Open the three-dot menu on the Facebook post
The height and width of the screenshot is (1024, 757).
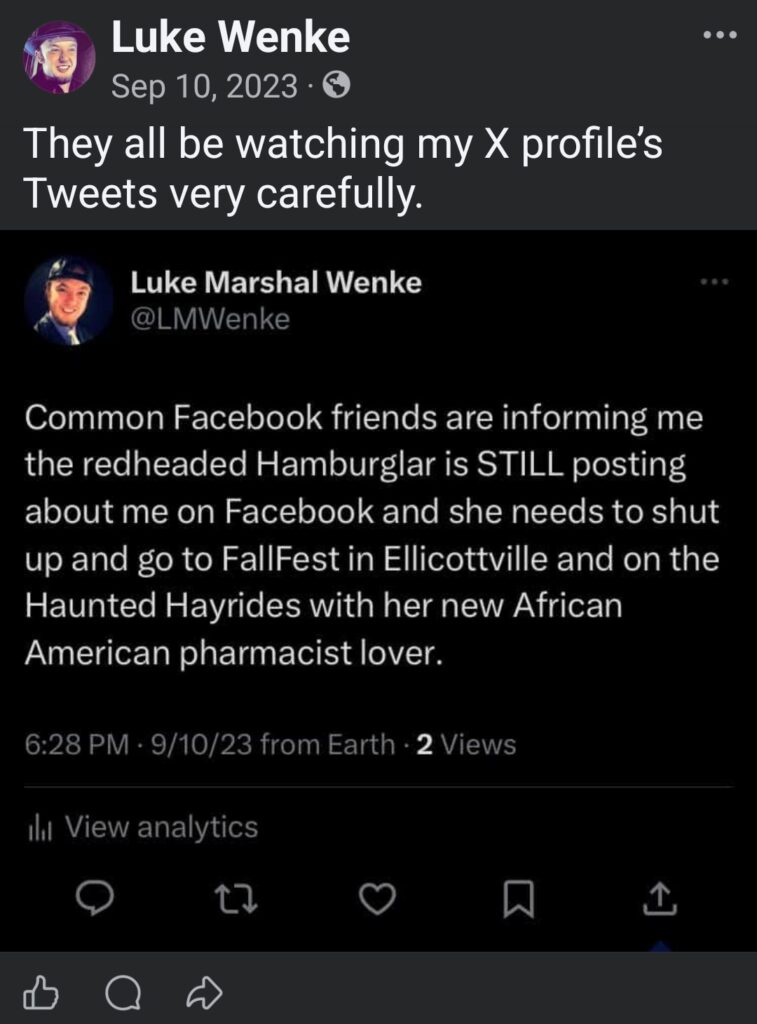point(720,33)
